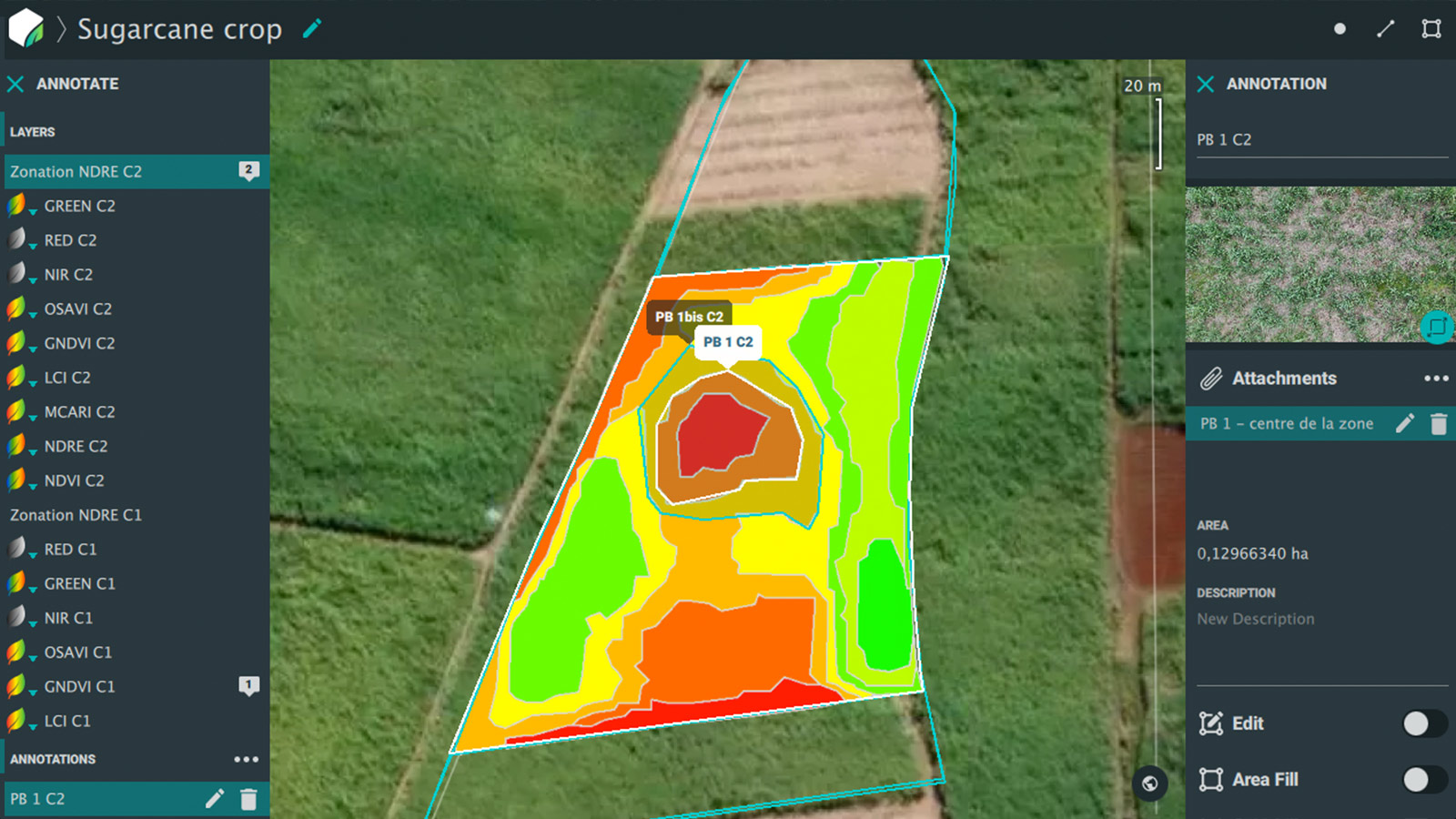
Task: Close the Annotation details panel
Action: [1206, 84]
